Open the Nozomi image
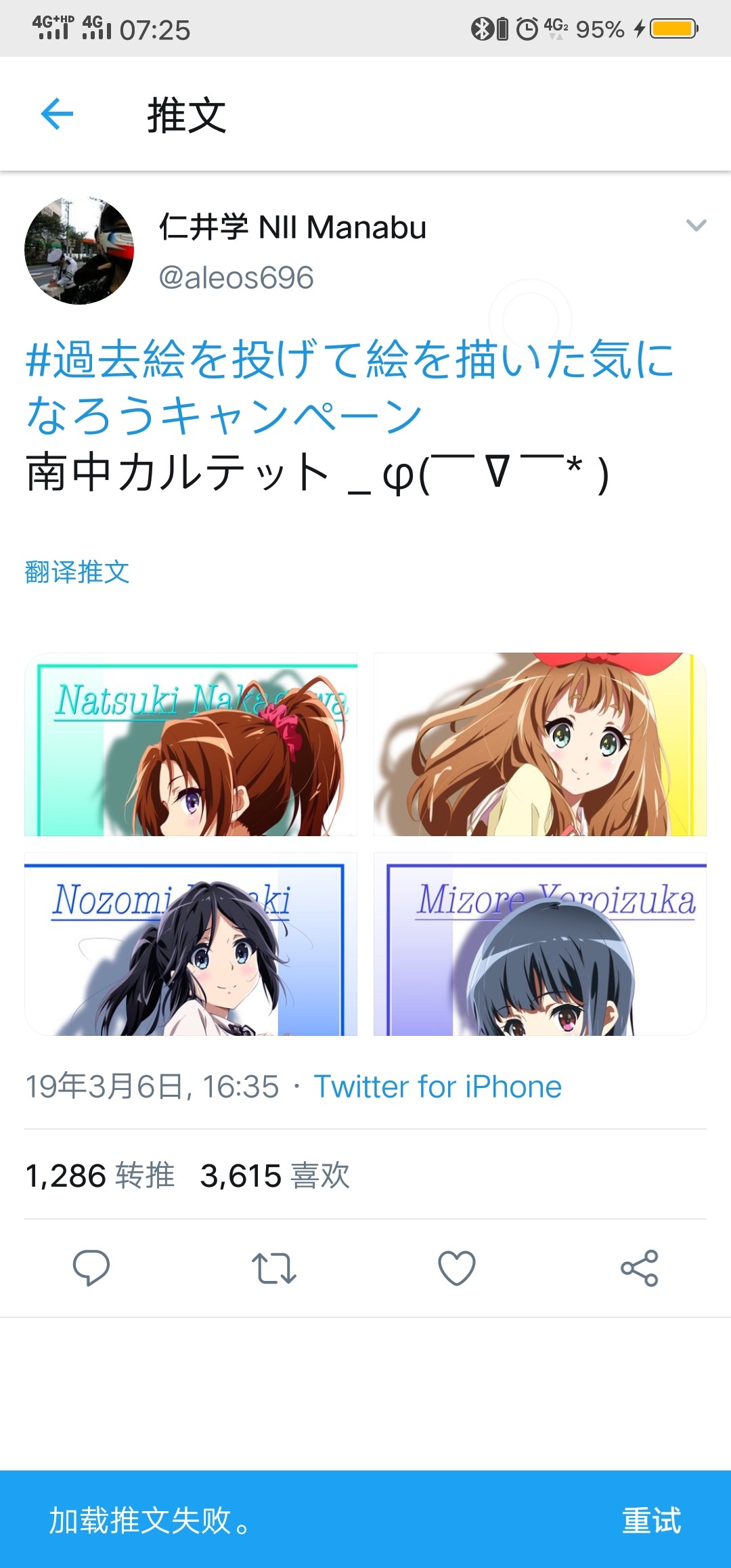The height and width of the screenshot is (1568, 731). (x=191, y=944)
